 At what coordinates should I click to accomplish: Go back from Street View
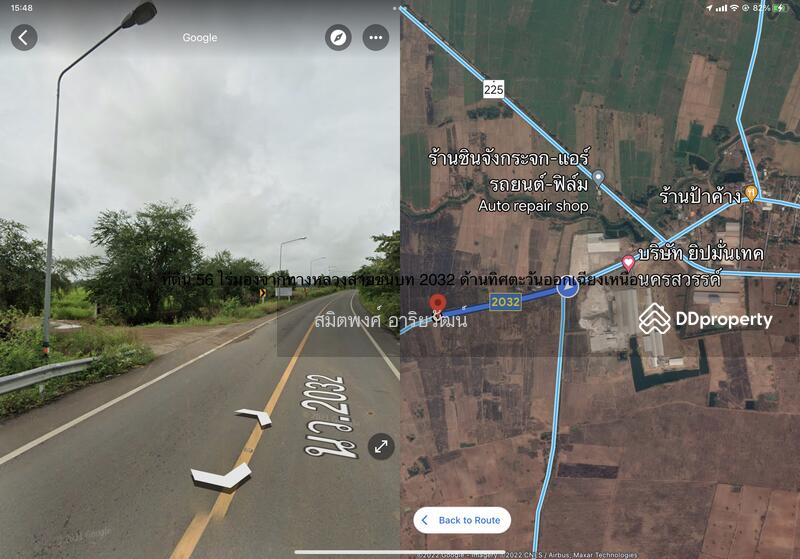pos(24,38)
